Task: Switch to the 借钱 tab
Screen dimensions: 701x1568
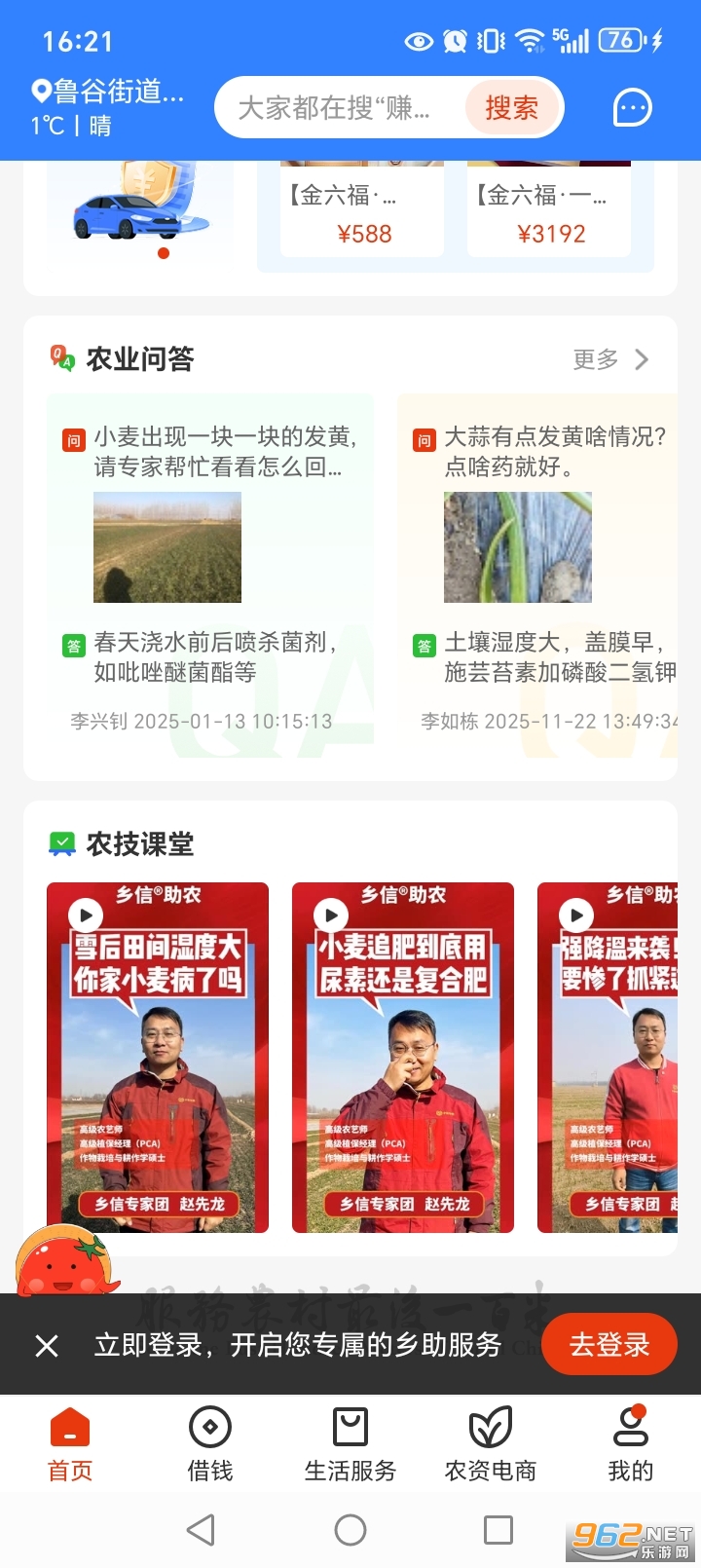Action: coord(210,1443)
